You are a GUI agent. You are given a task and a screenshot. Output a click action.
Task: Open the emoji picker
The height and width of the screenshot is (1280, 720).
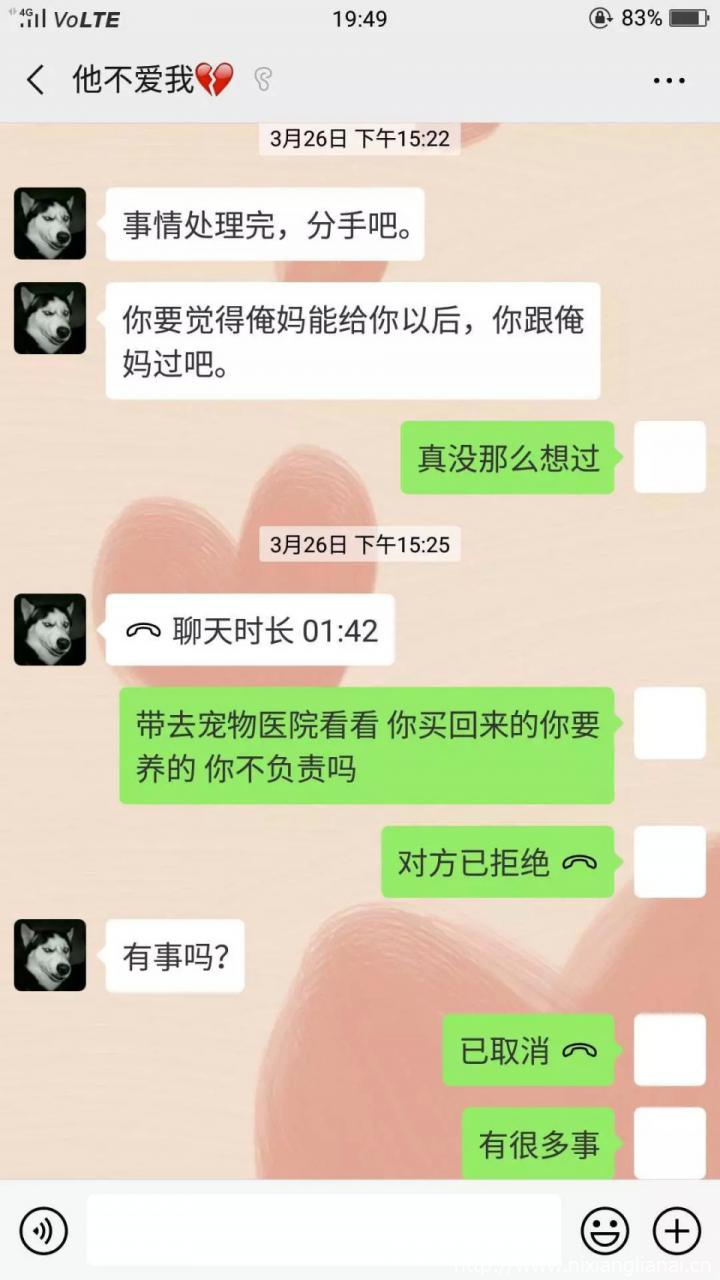(605, 1230)
